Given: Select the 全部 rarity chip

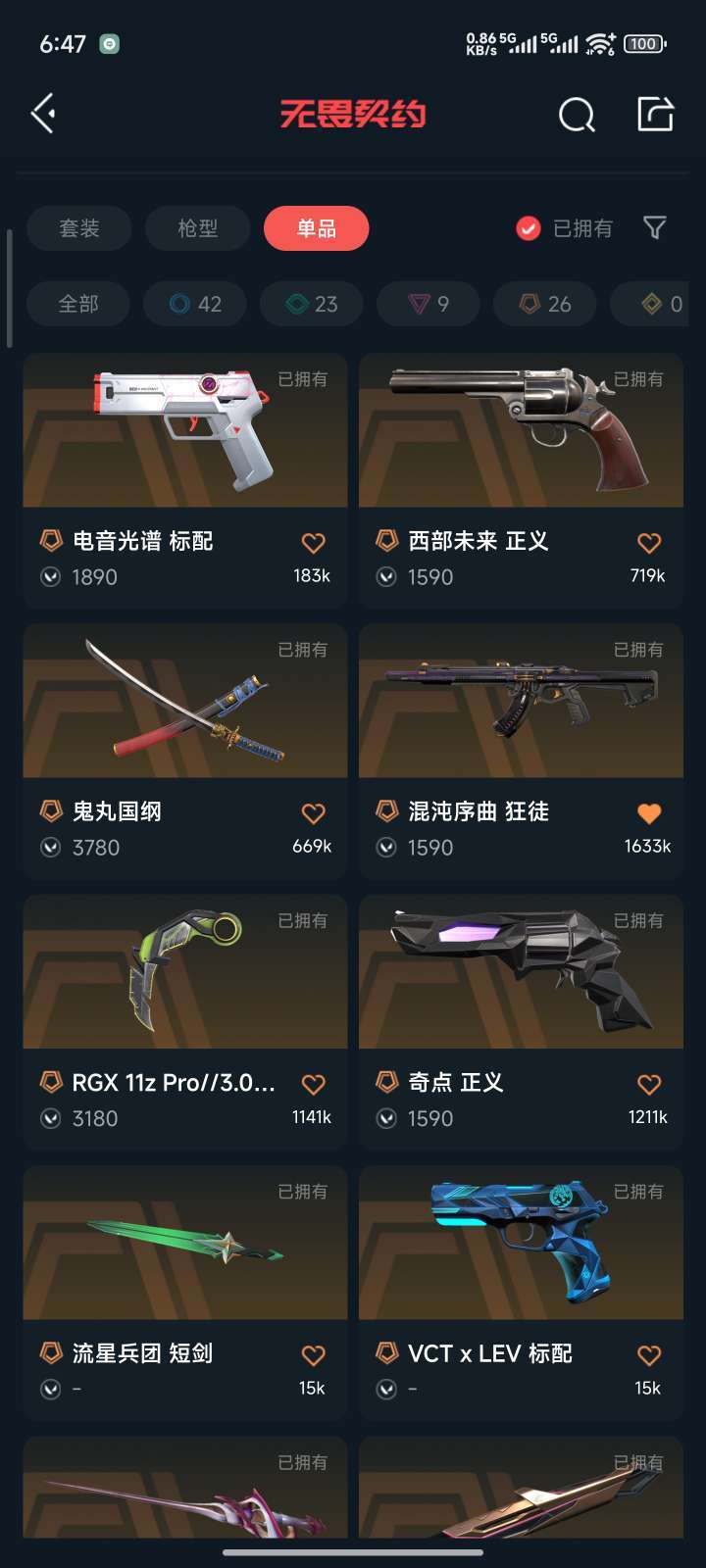Looking at the screenshot, I should [78, 304].
